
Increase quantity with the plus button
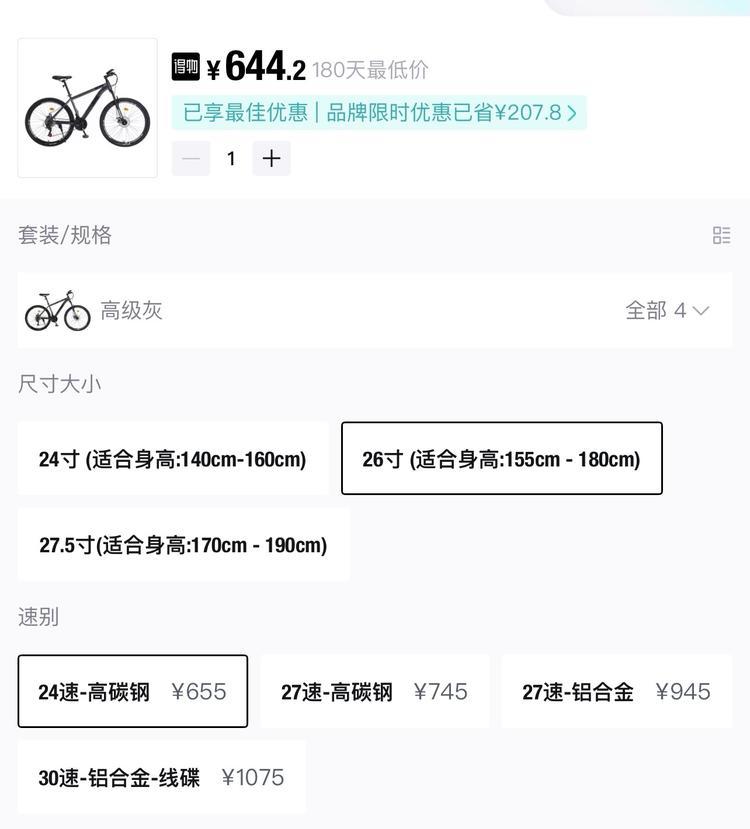[x=271, y=159]
